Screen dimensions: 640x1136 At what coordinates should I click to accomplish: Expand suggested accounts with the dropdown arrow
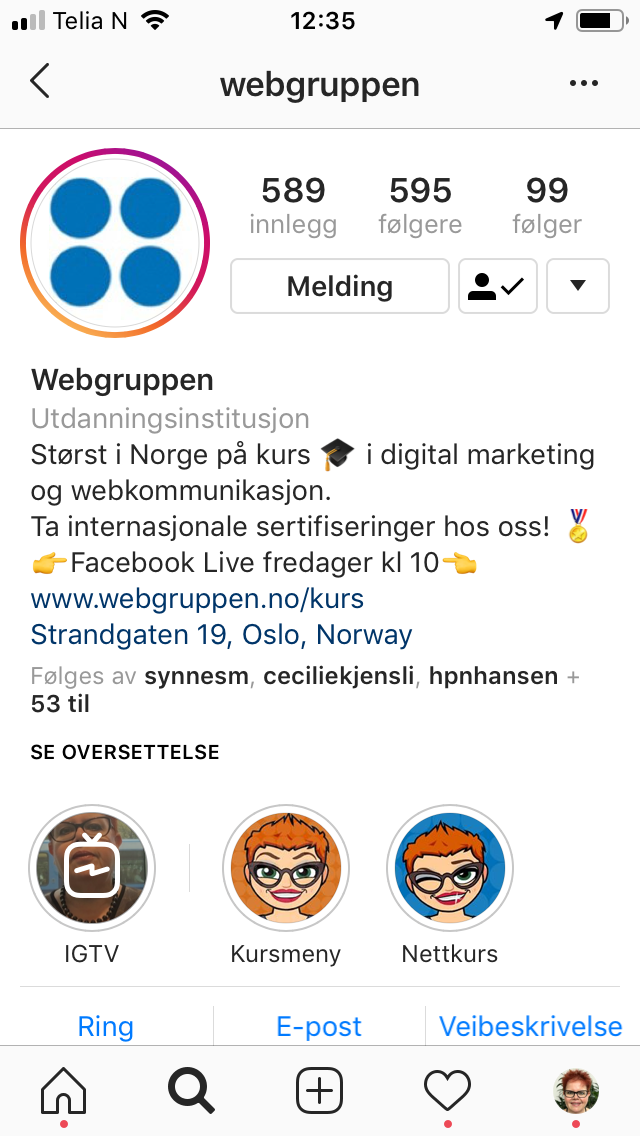pos(578,286)
